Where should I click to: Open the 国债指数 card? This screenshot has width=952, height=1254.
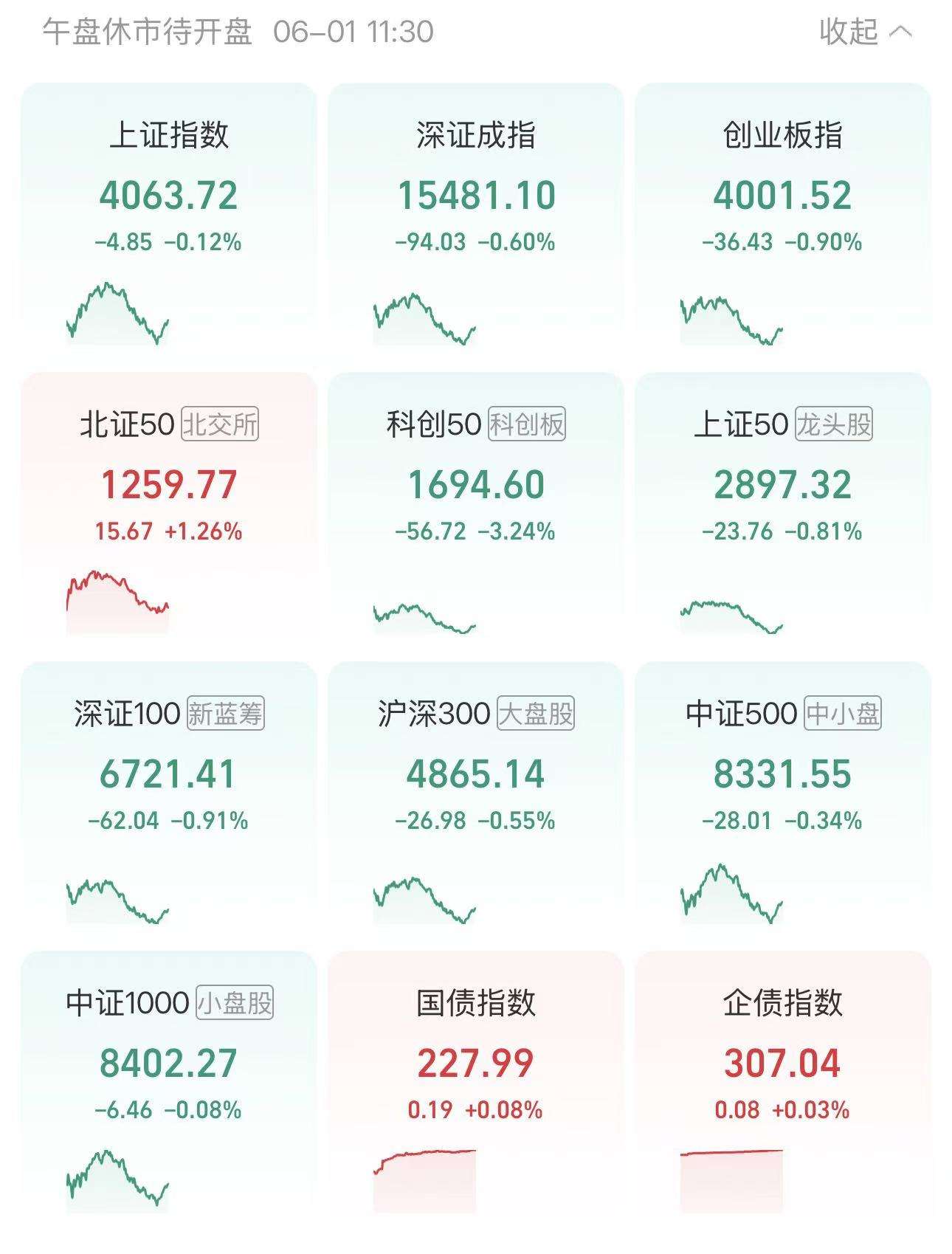476,1083
